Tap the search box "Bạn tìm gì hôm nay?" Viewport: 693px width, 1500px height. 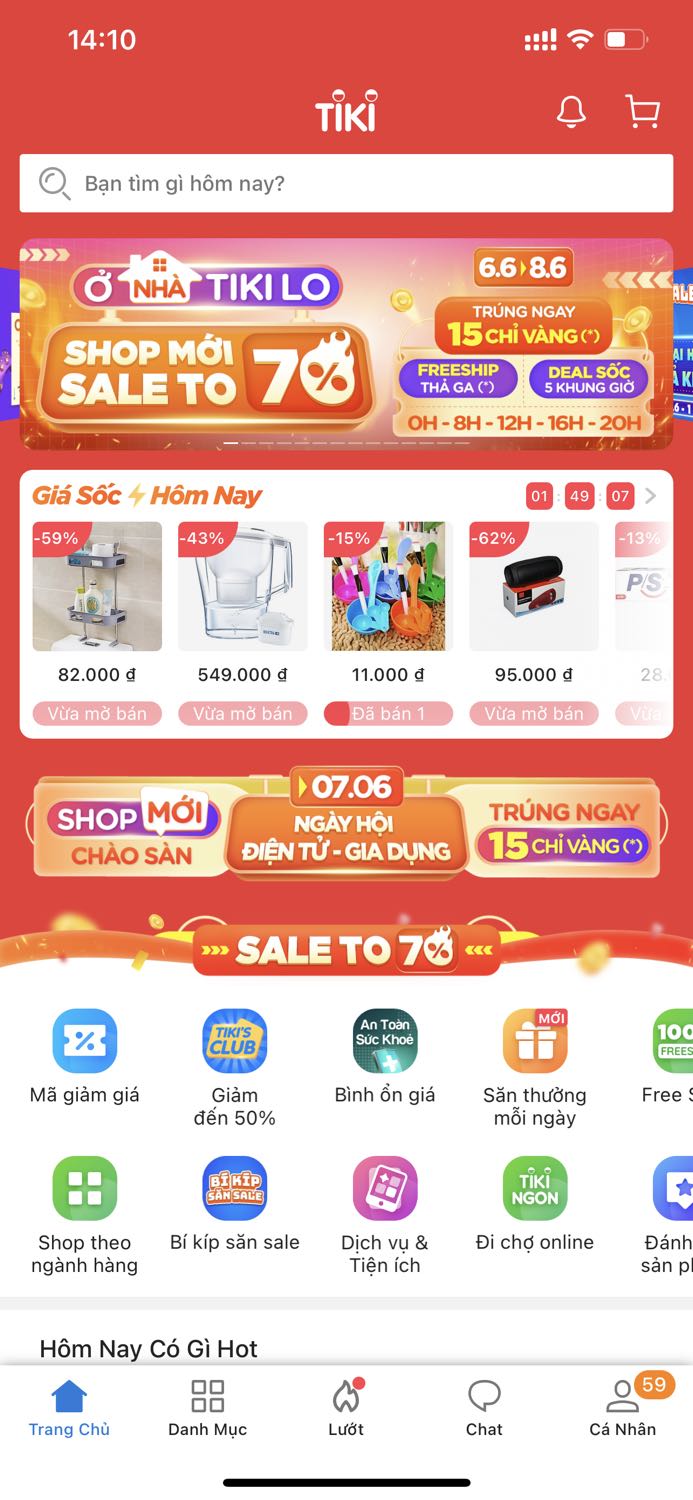[346, 183]
